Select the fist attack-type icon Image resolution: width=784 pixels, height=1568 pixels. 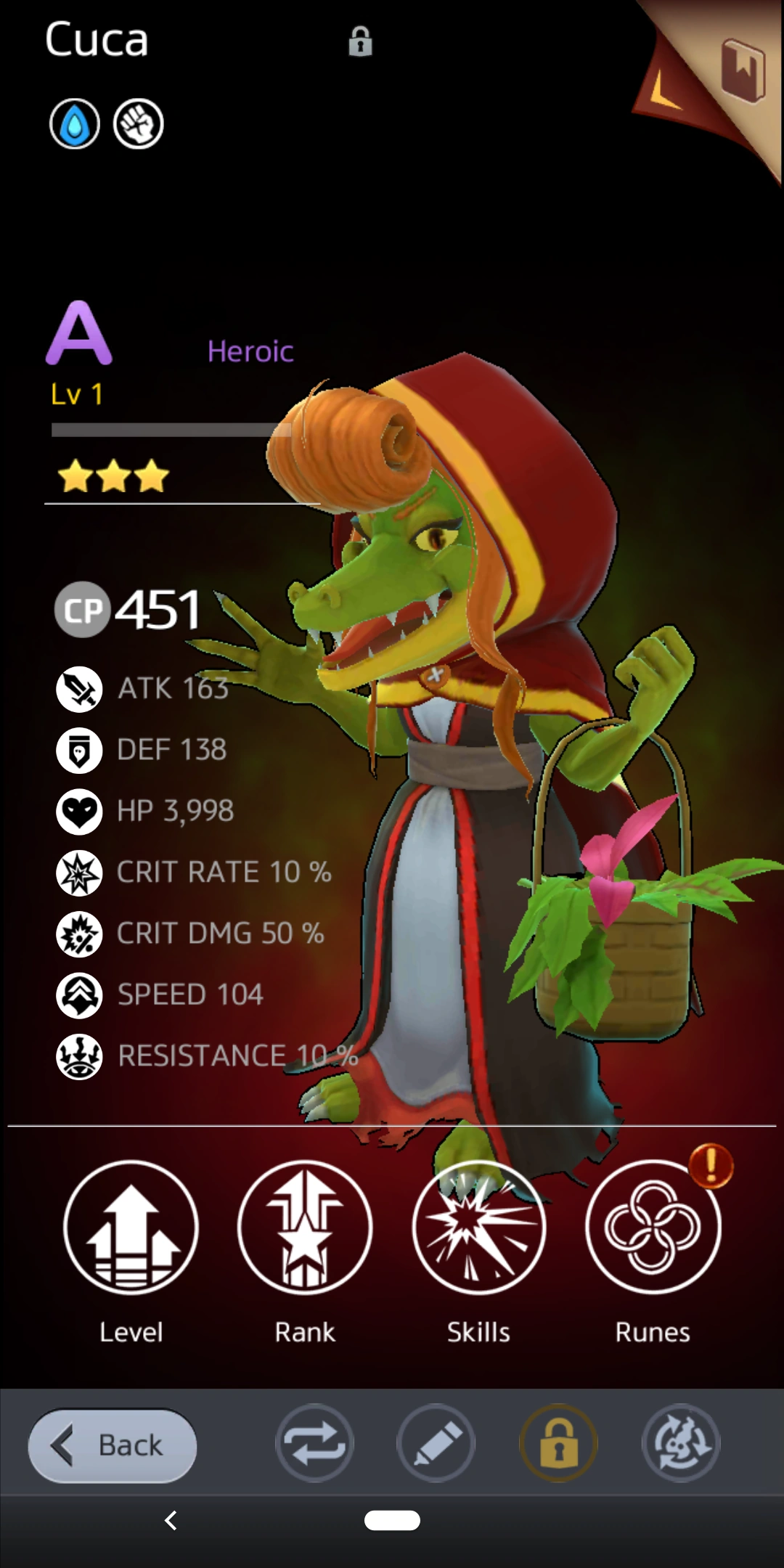click(138, 122)
